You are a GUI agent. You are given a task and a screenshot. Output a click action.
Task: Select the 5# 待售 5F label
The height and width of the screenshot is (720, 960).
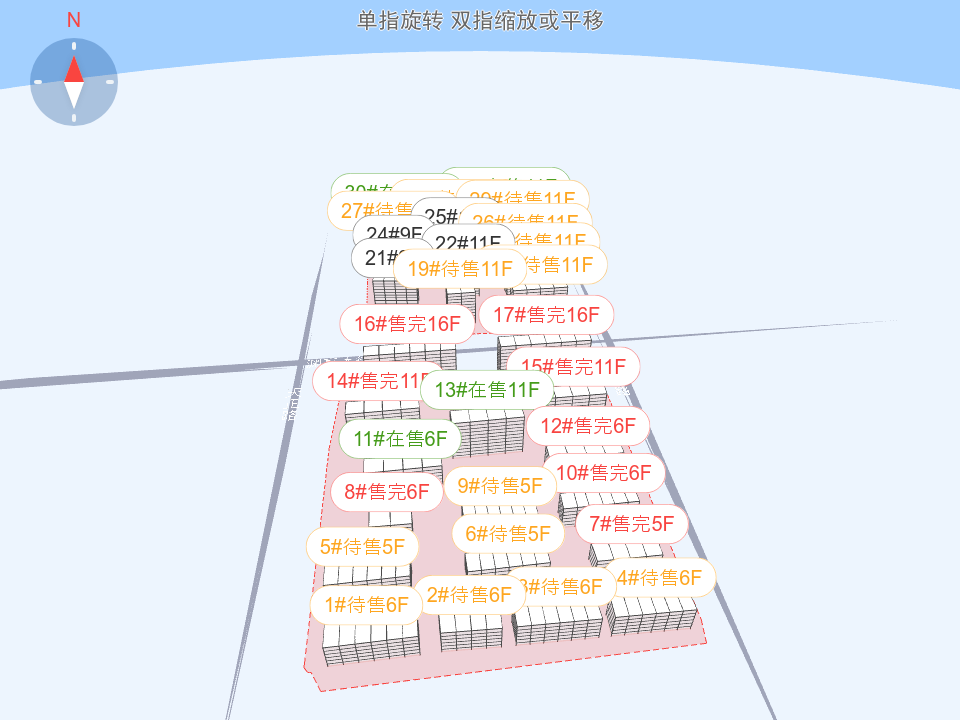(x=362, y=546)
